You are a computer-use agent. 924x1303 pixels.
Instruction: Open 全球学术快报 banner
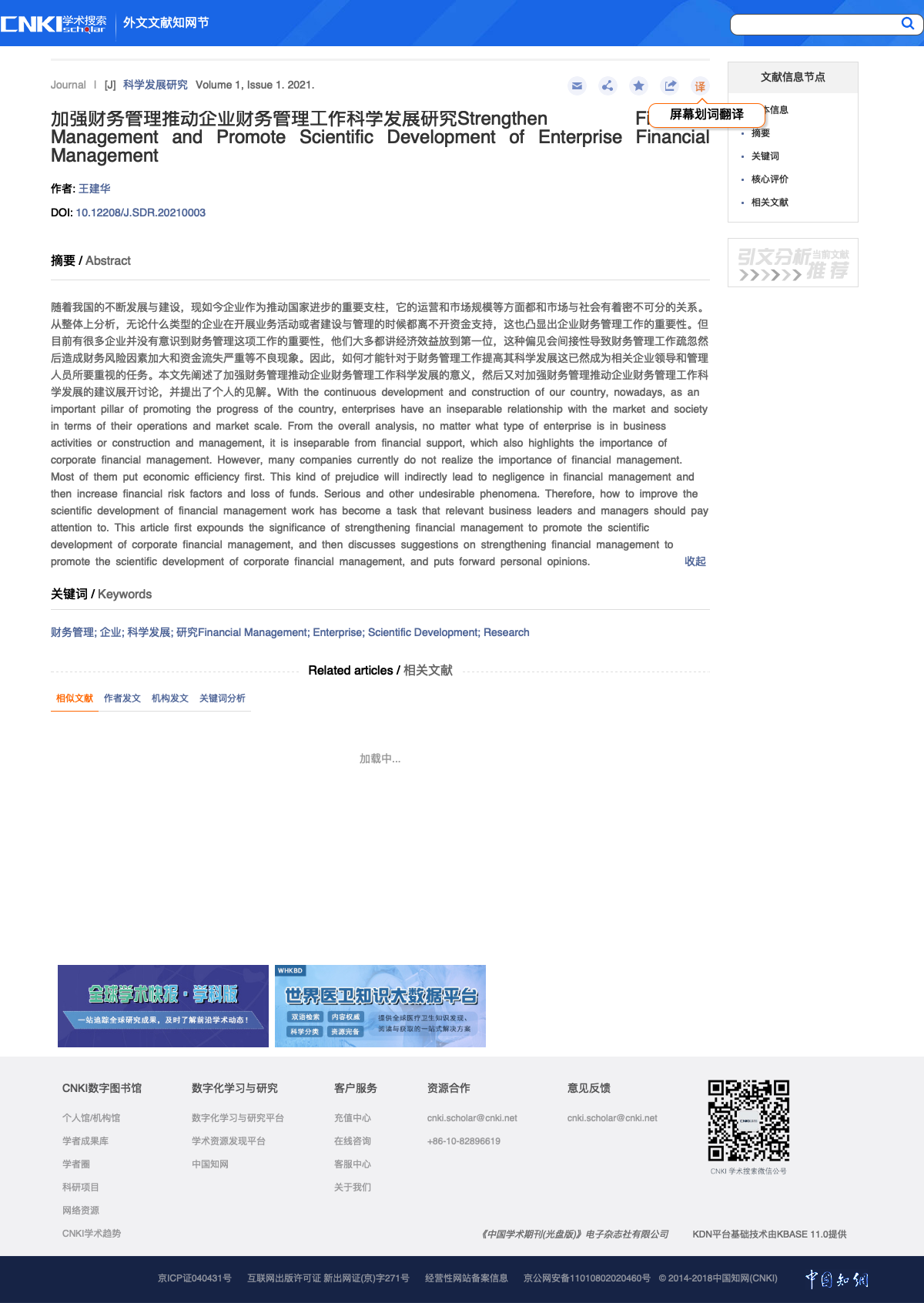(x=162, y=1006)
